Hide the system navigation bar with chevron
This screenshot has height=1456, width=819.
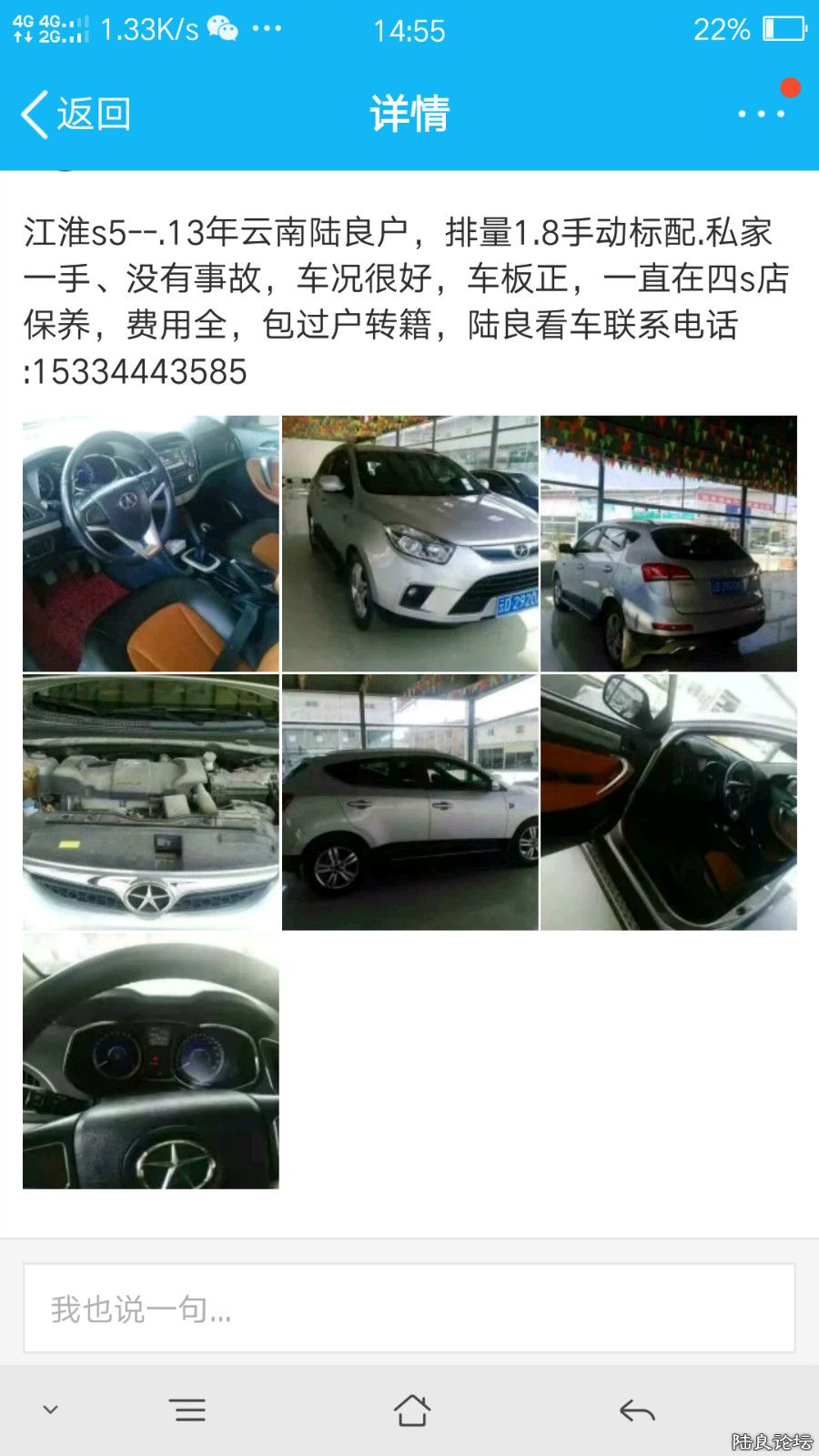pyautogui.click(x=51, y=1410)
